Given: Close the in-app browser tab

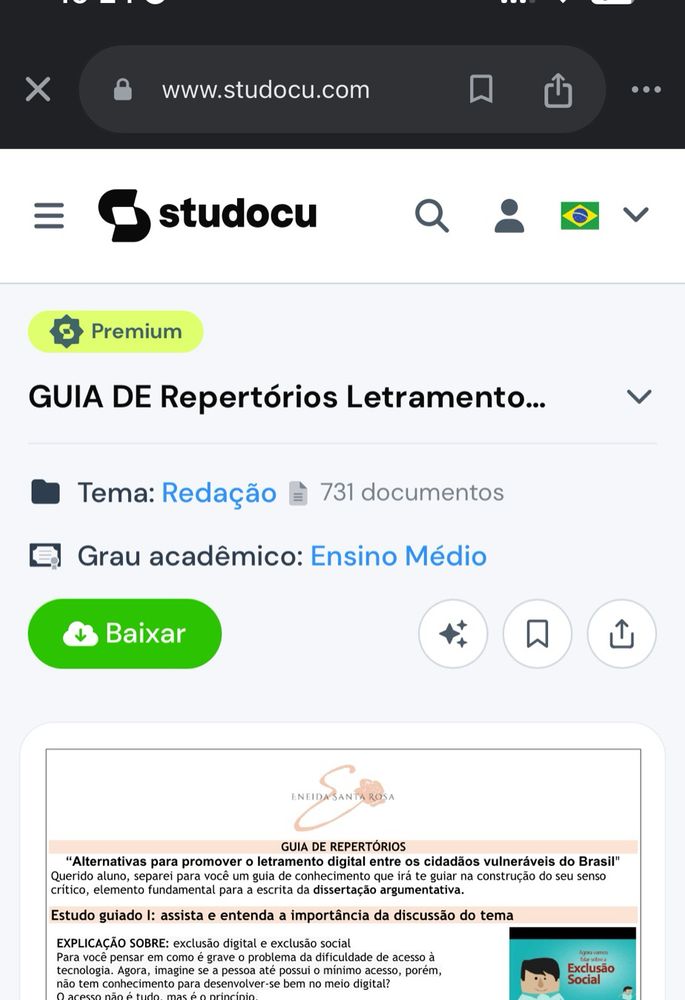Looking at the screenshot, I should (x=38, y=90).
